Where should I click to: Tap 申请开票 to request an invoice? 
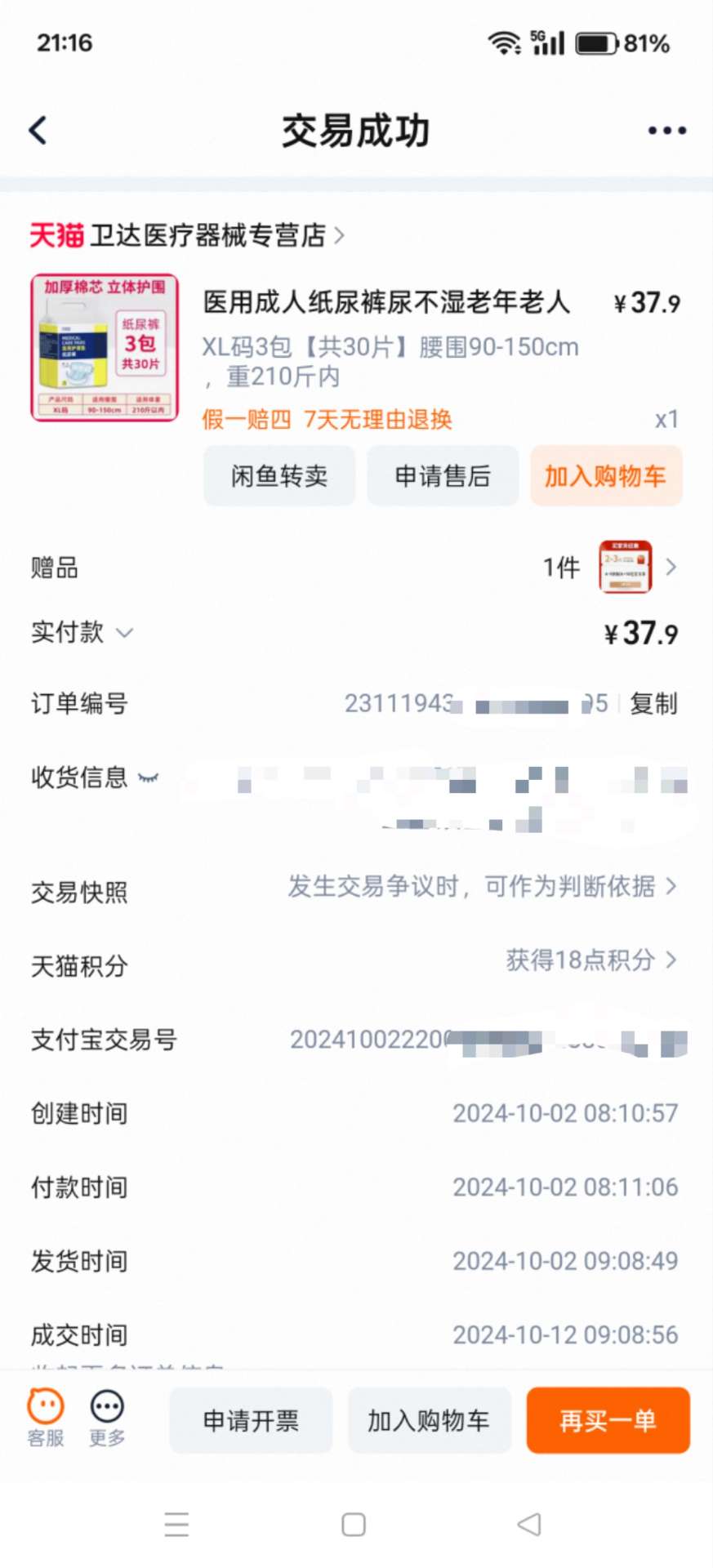(251, 1421)
